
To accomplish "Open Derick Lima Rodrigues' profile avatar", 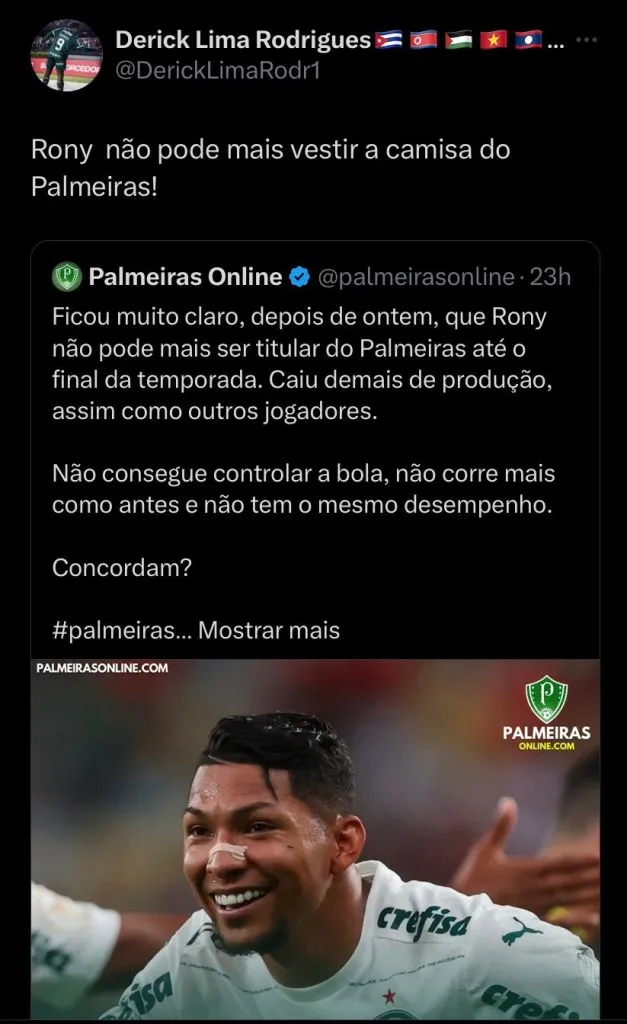I will (66, 55).
